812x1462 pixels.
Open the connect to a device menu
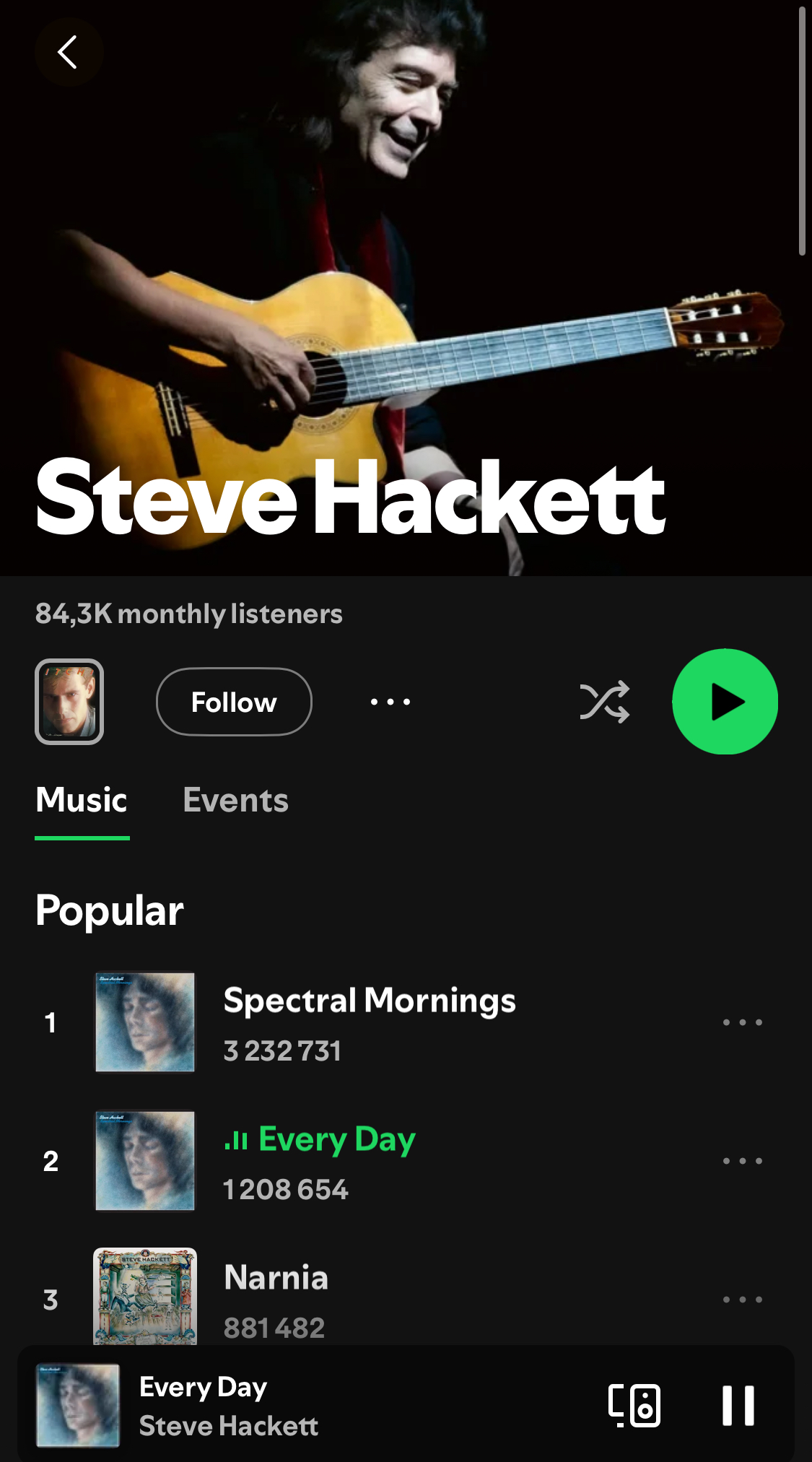coord(634,1406)
